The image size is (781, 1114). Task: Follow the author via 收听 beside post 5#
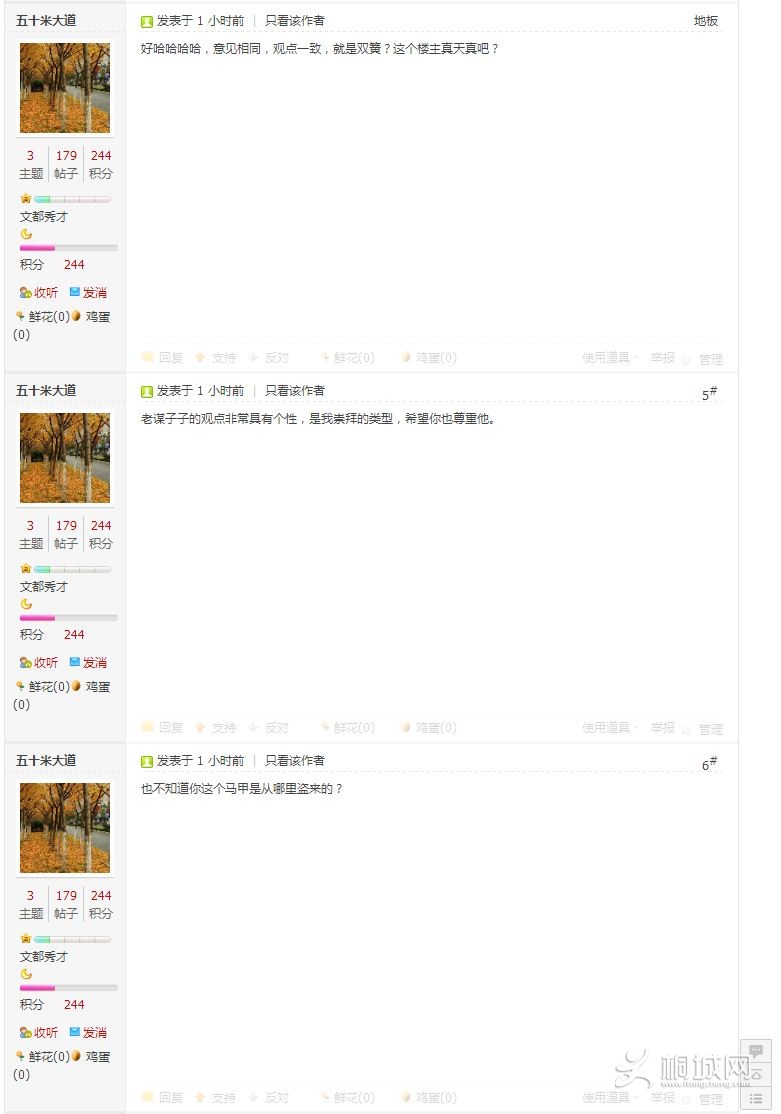click(x=40, y=663)
